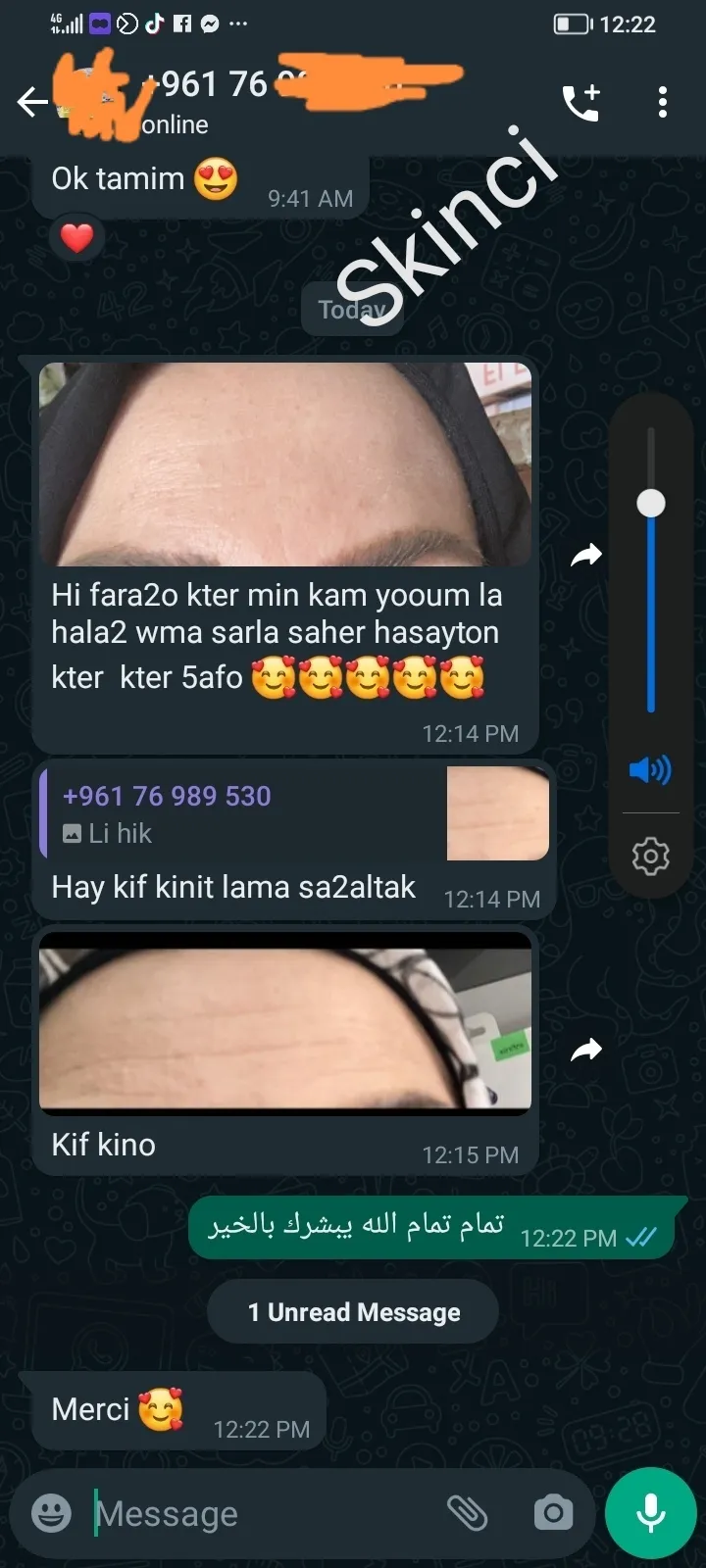Open the heart reaction on Ok tamim
Screen dimensions: 706x1568
pyautogui.click(x=76, y=237)
